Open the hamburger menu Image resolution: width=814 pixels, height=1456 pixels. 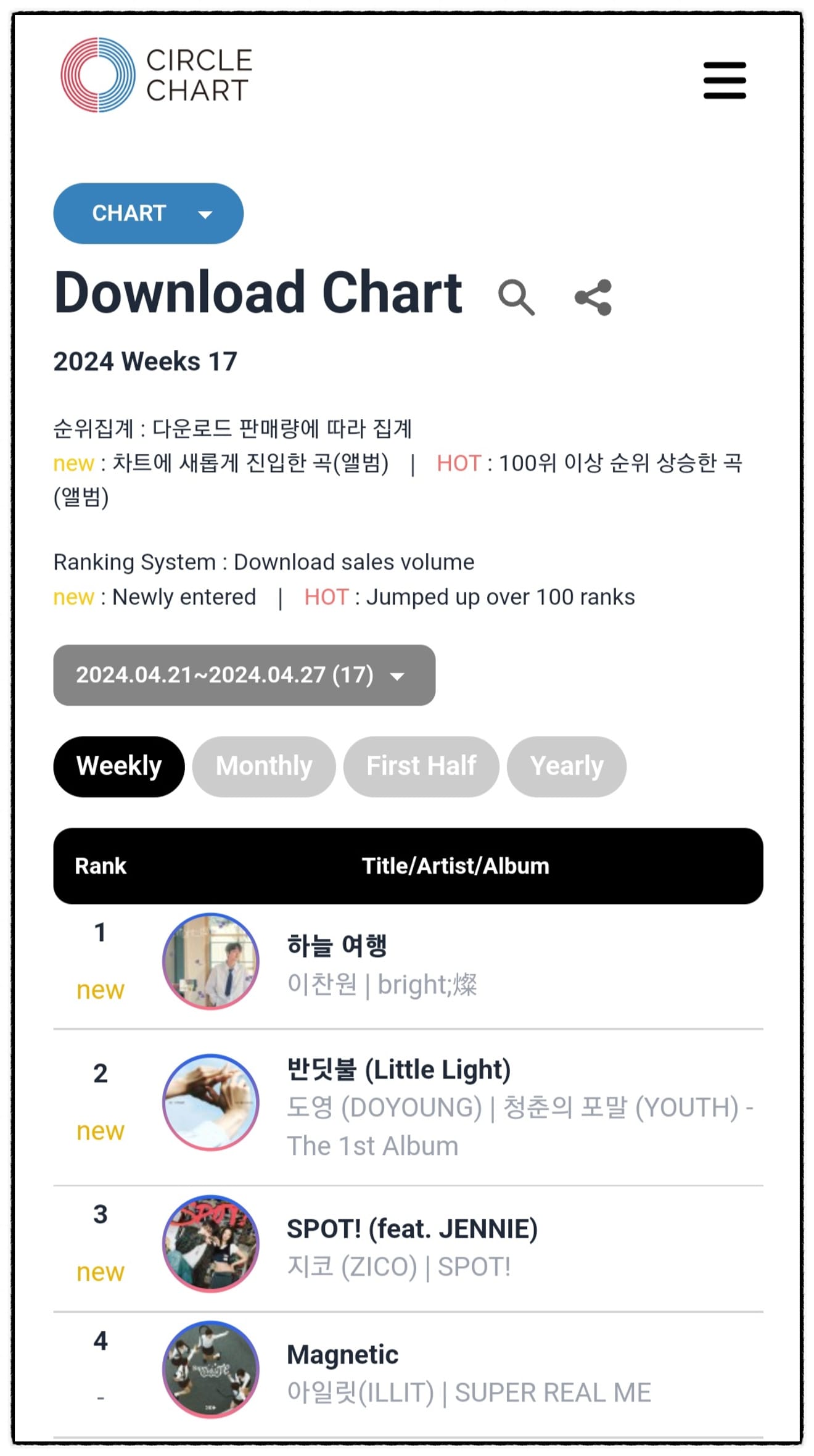(x=725, y=80)
